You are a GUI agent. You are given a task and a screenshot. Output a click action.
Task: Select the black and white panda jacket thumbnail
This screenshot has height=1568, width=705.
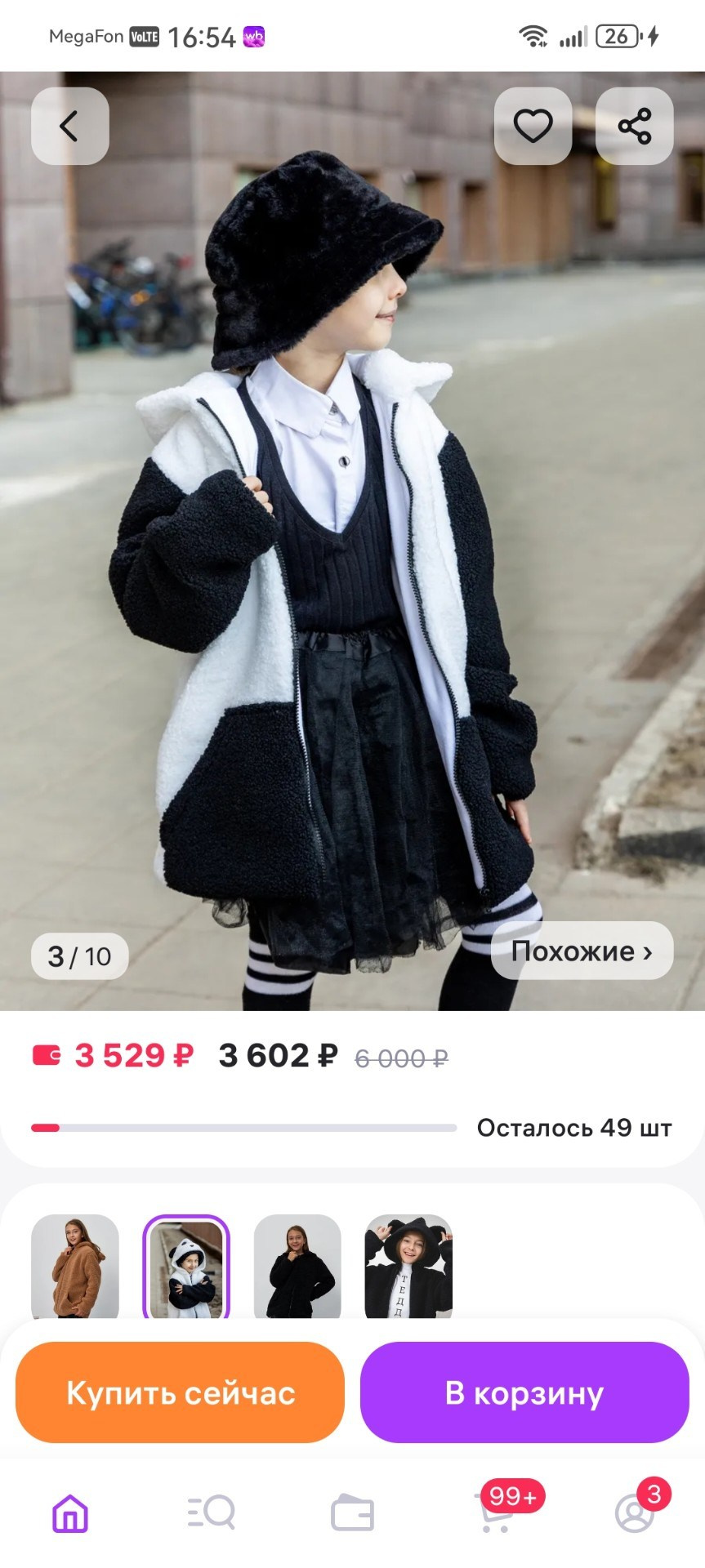click(x=186, y=1267)
